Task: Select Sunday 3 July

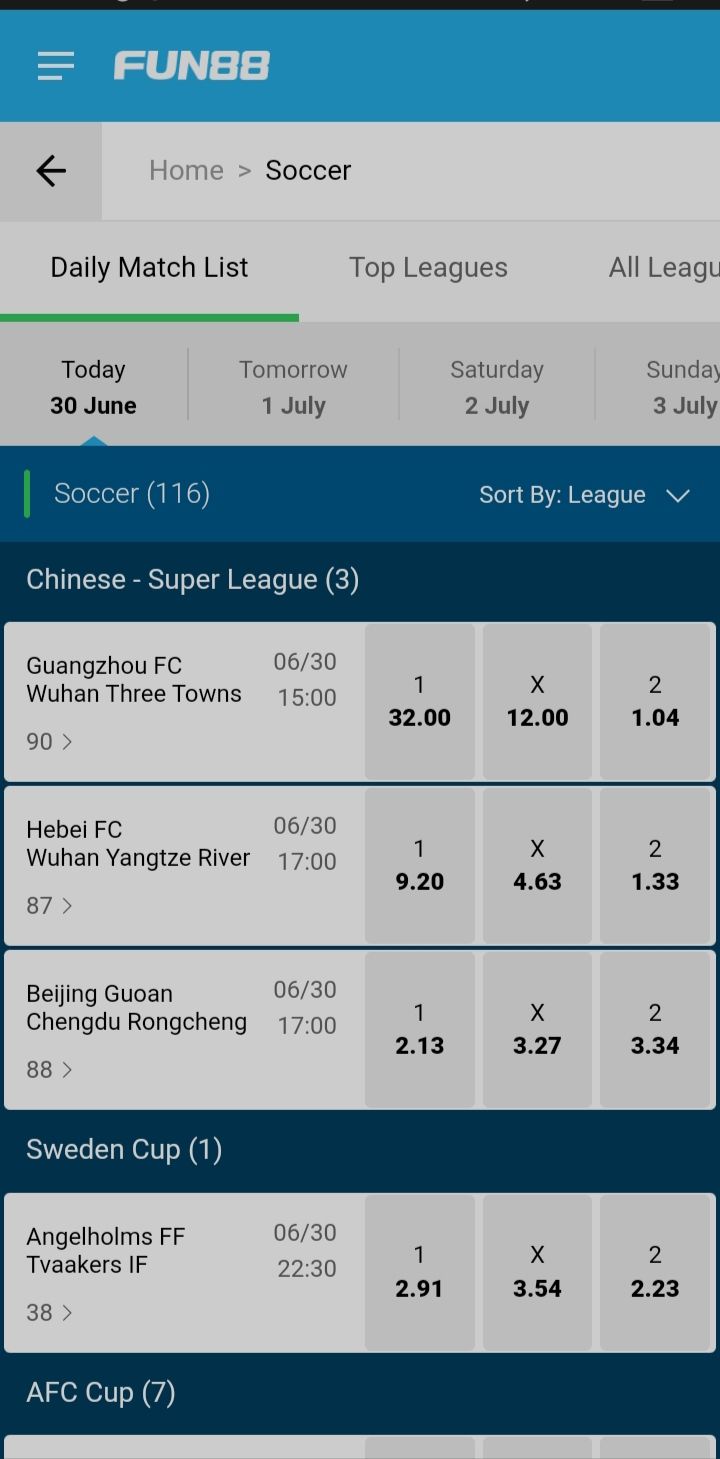Action: click(682, 387)
